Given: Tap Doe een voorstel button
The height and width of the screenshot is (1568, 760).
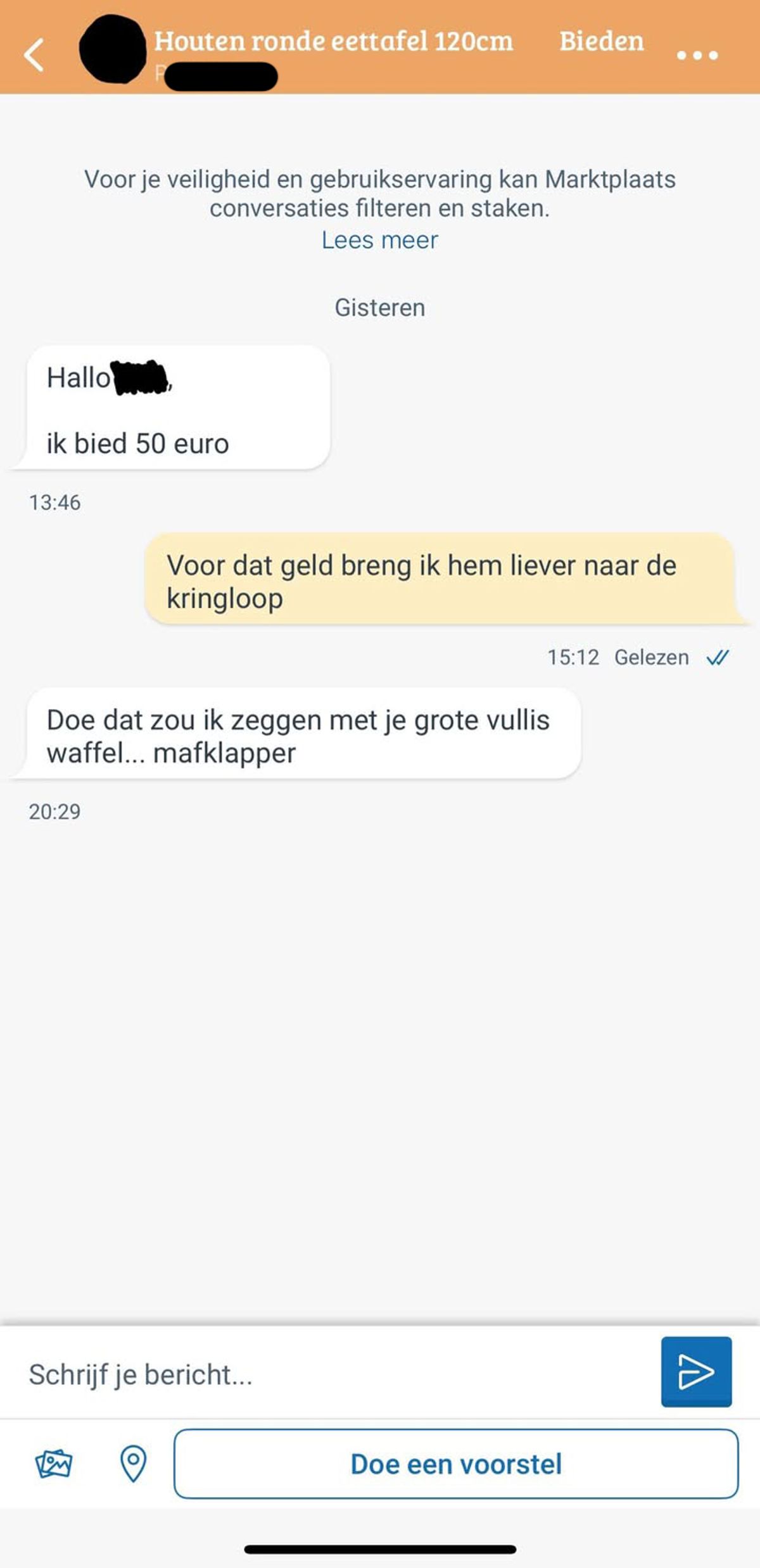Looking at the screenshot, I should pos(456,1464).
